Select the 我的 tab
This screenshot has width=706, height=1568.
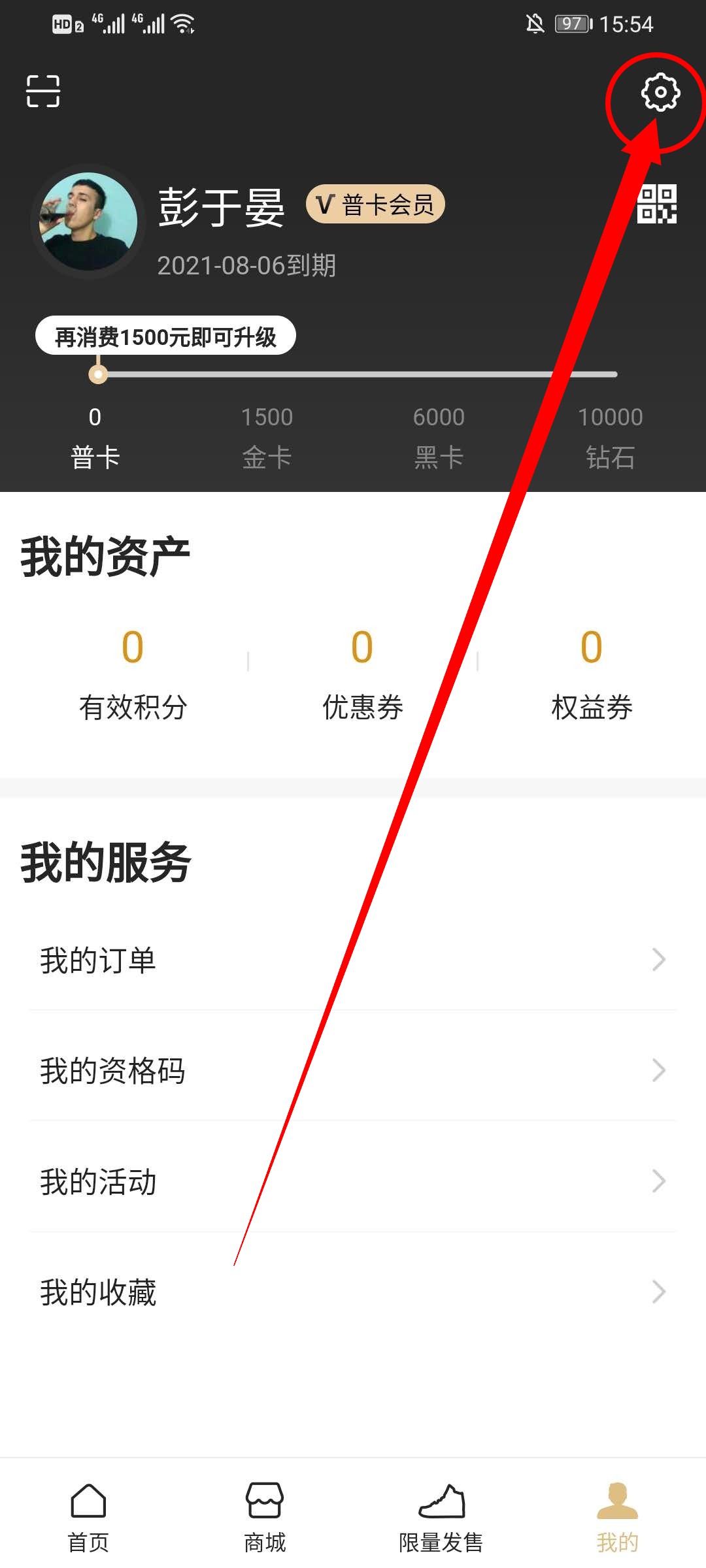(617, 1517)
